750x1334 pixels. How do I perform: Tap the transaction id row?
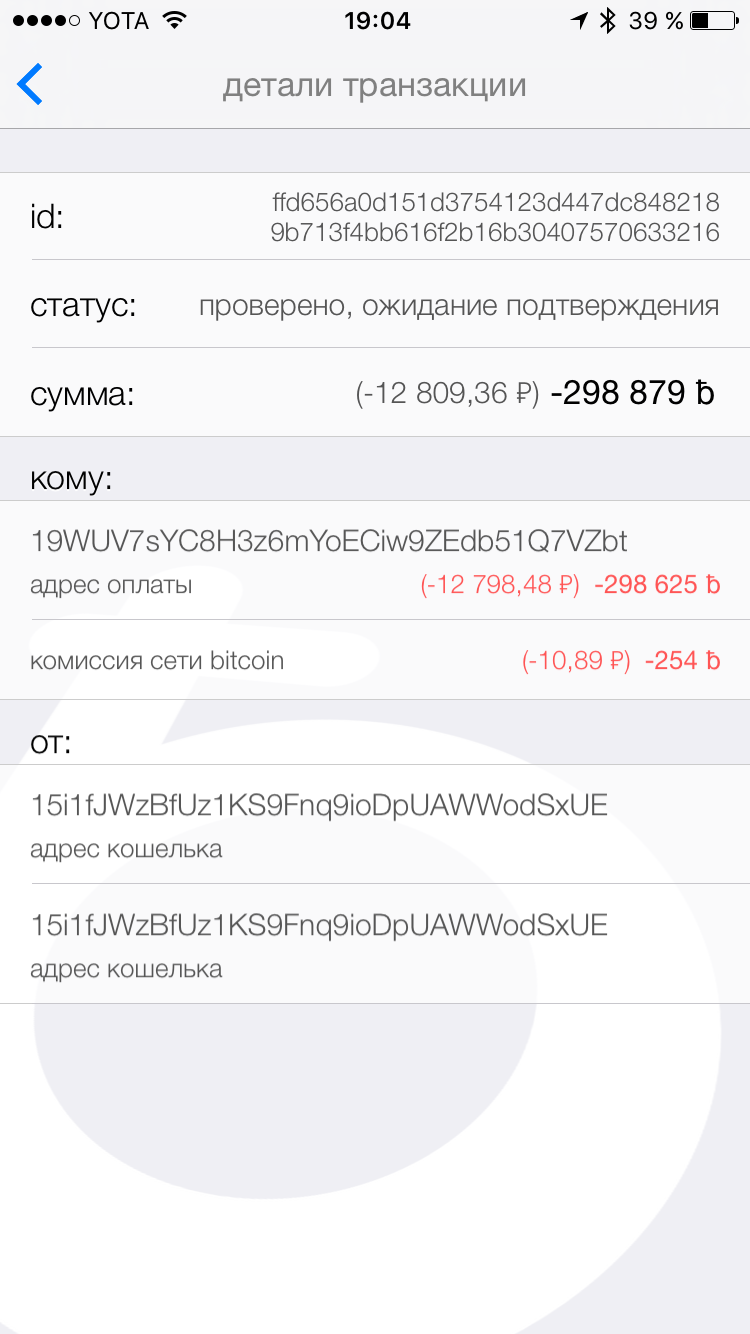(375, 216)
